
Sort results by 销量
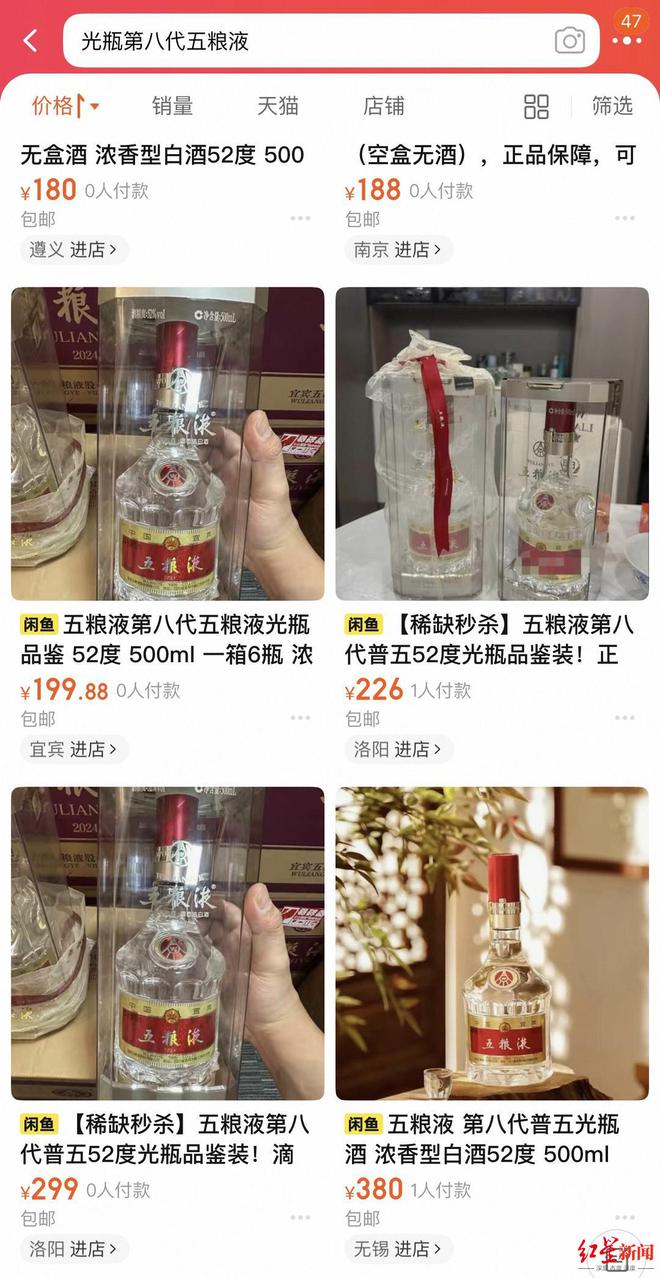click(172, 106)
